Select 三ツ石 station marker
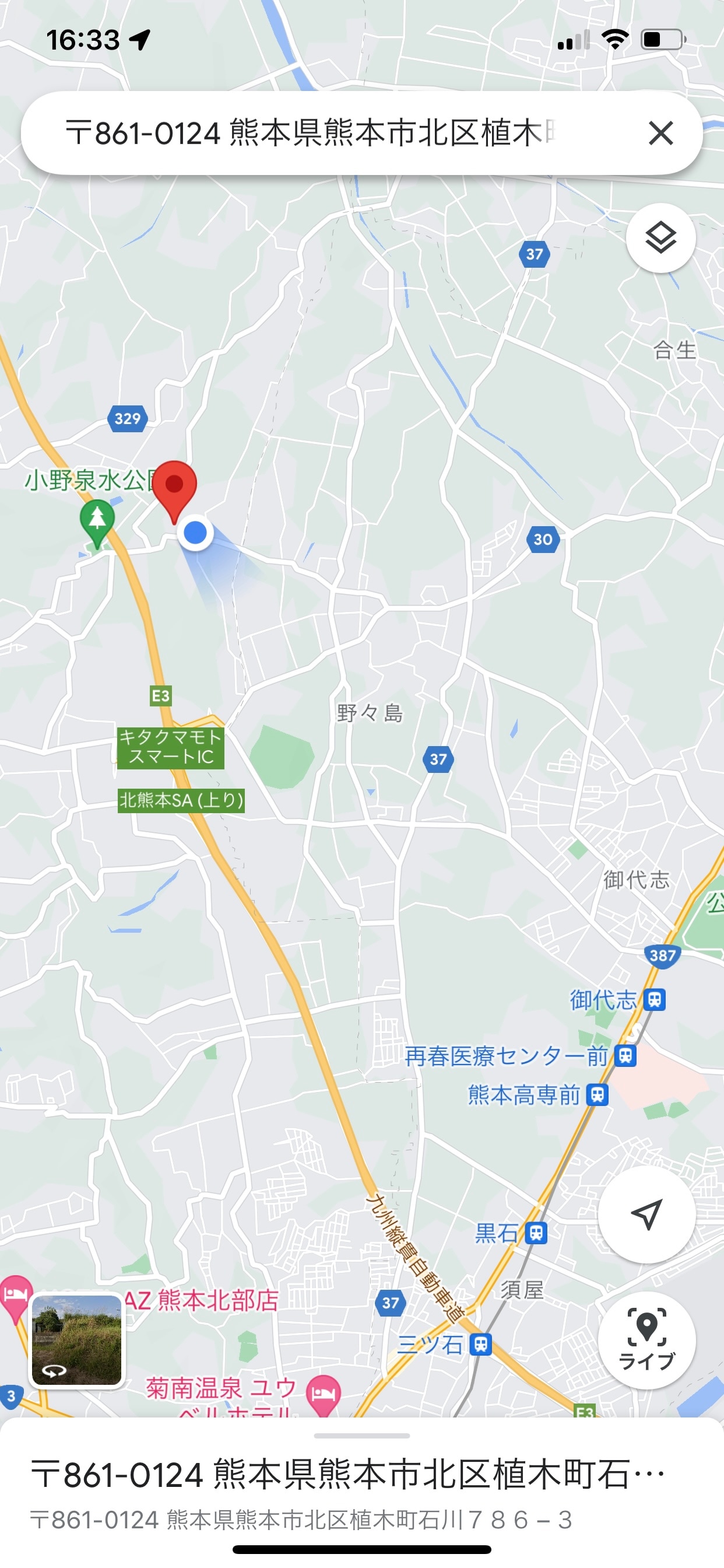The image size is (724, 1568). click(x=481, y=1344)
